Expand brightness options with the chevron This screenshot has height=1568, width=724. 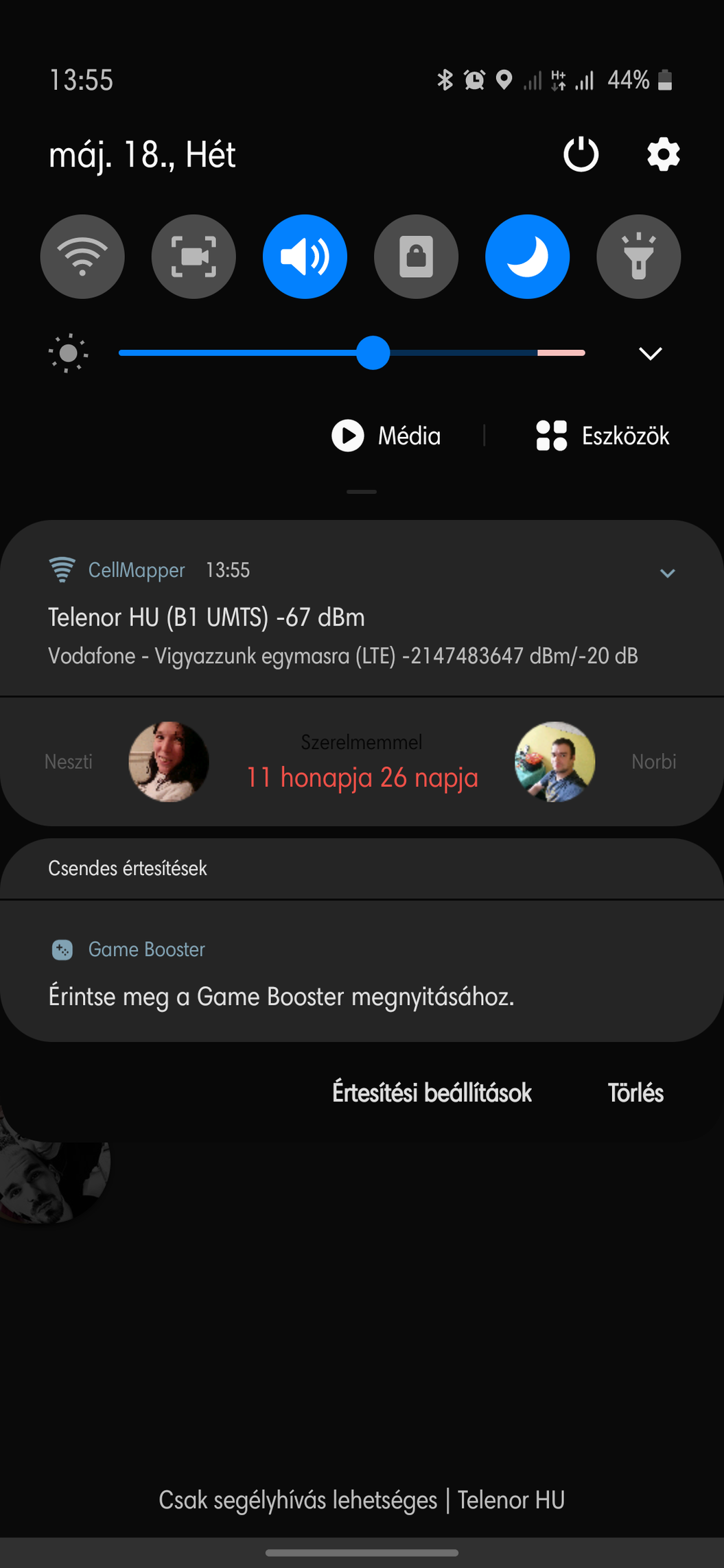point(650,353)
